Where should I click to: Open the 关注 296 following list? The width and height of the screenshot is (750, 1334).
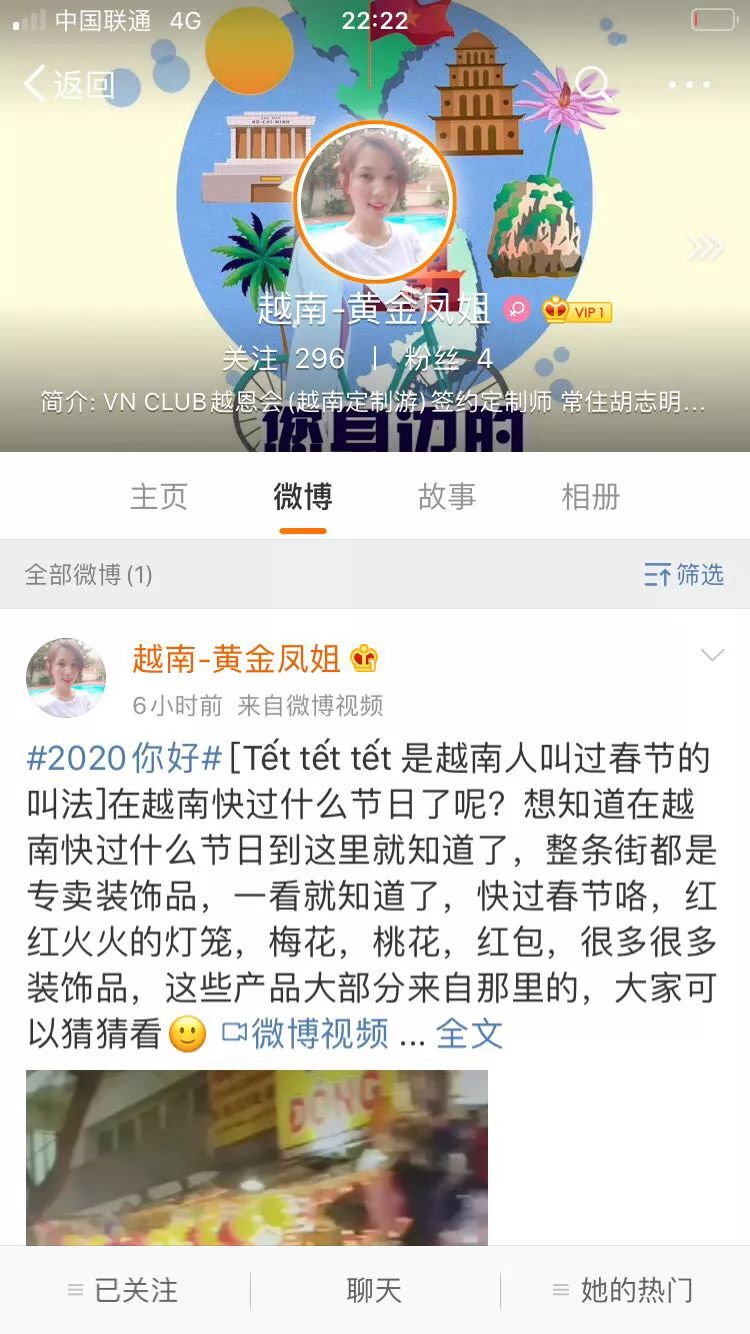(x=283, y=358)
